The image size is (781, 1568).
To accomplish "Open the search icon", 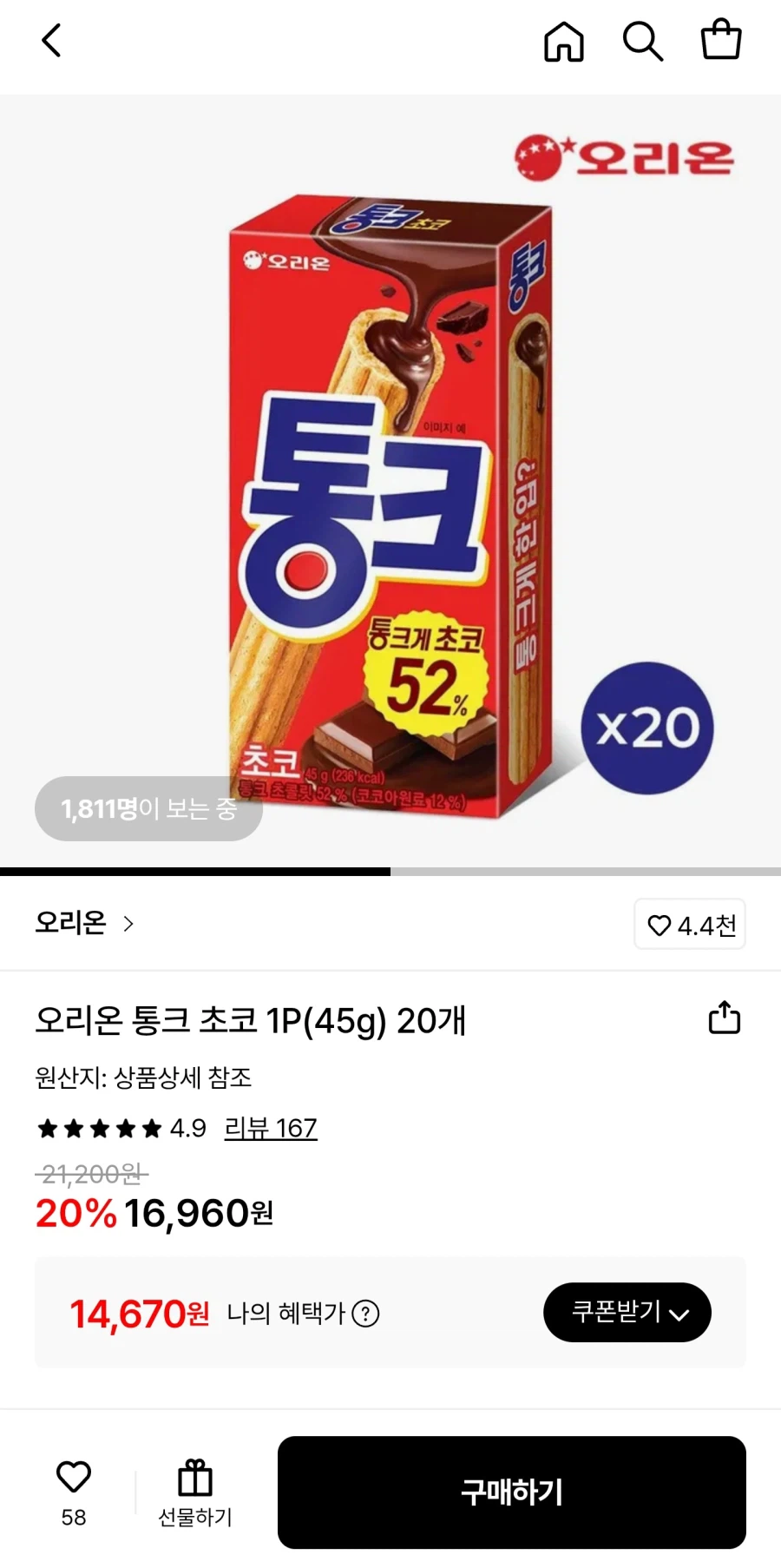I will (x=642, y=39).
